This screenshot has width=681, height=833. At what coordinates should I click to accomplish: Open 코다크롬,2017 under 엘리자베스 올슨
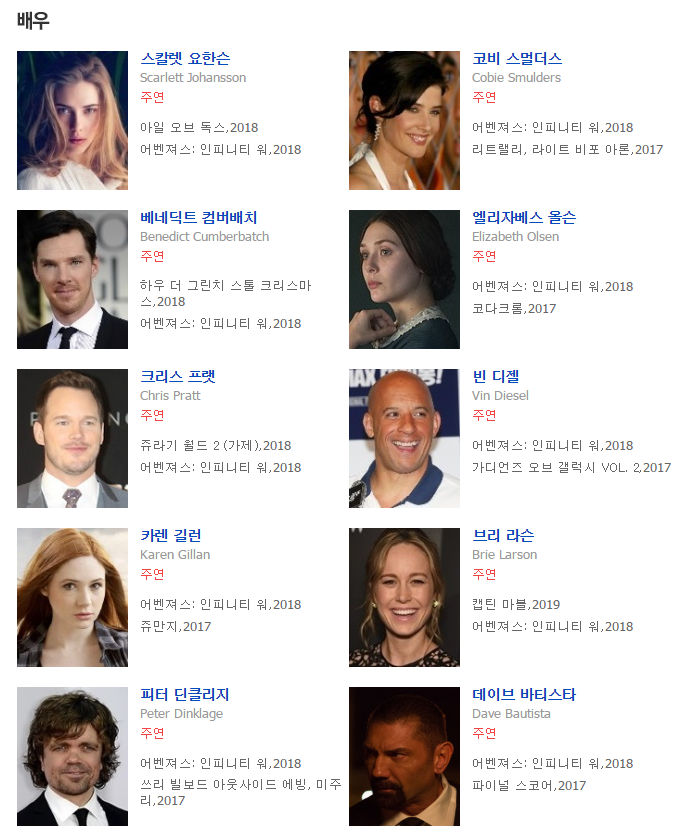point(514,308)
